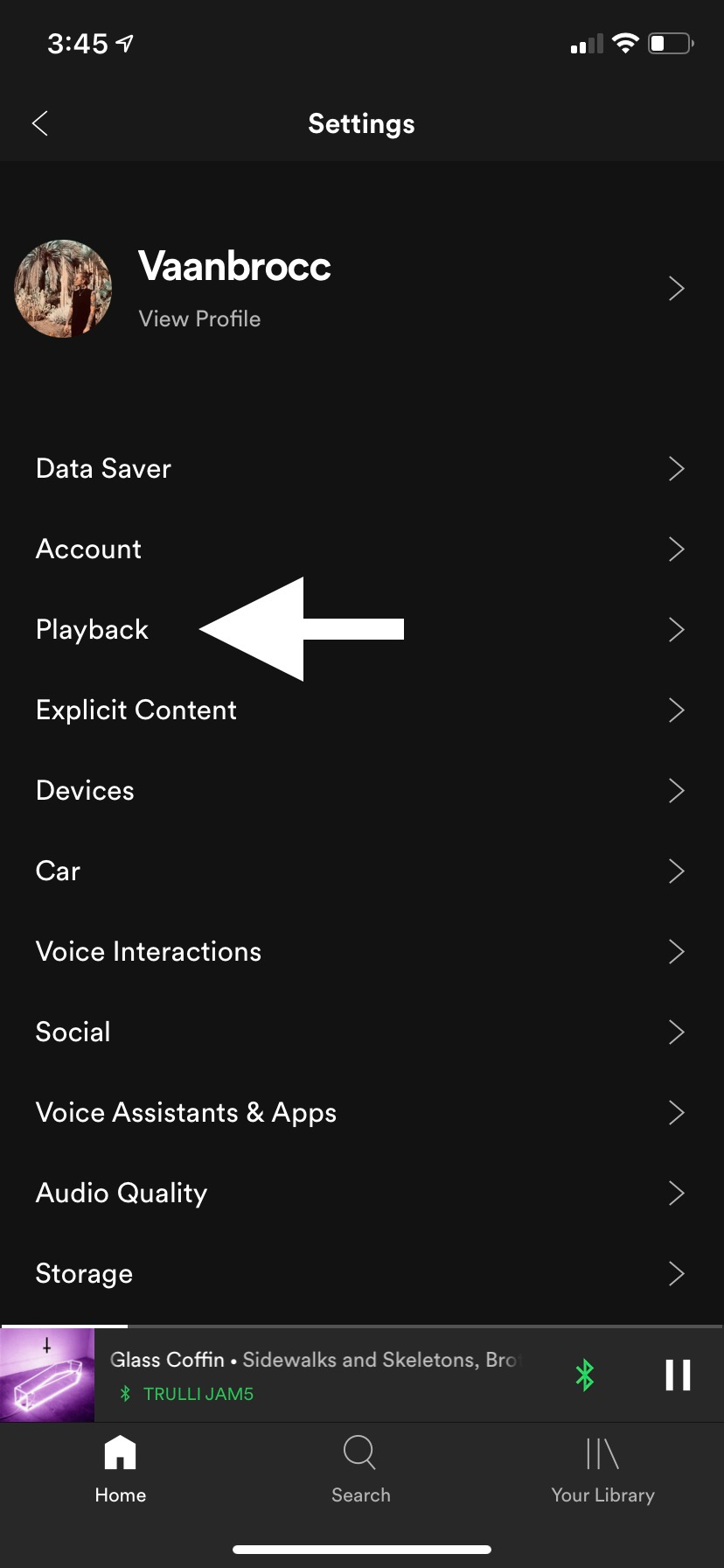The height and width of the screenshot is (1568, 724).
Task: Open Car settings
Action: (362, 871)
